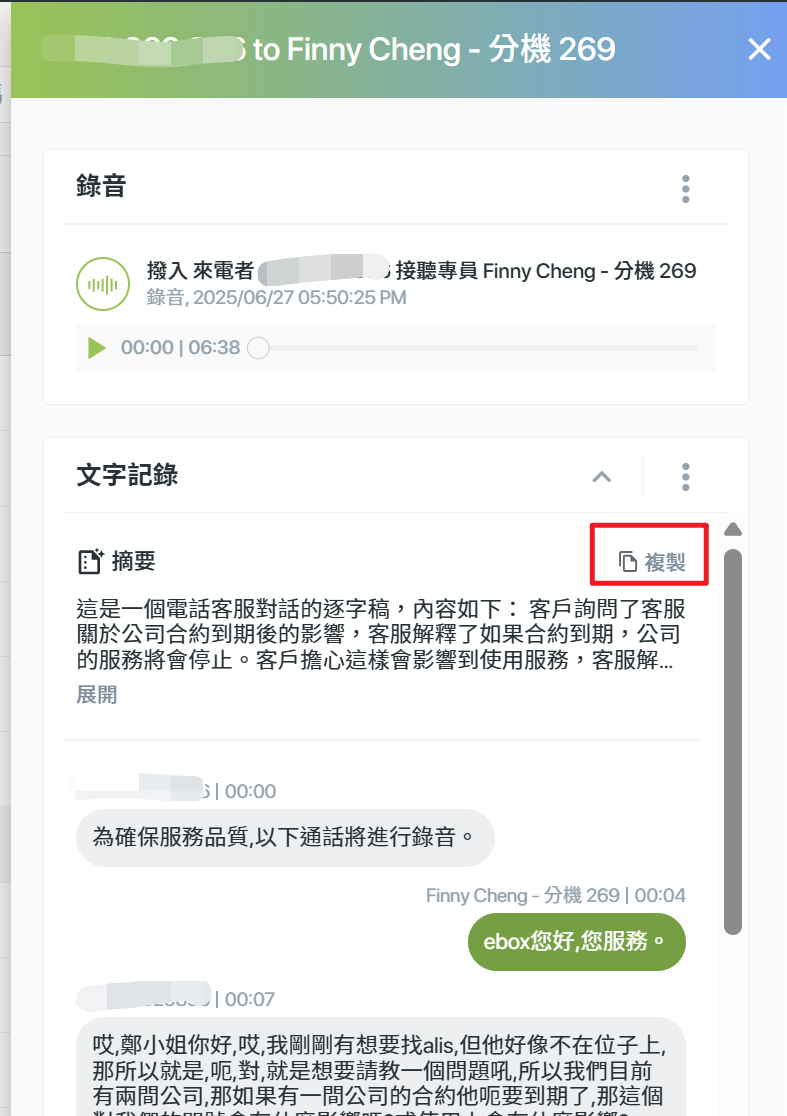
Task: Expand the summary with 展開
Action: point(97,695)
